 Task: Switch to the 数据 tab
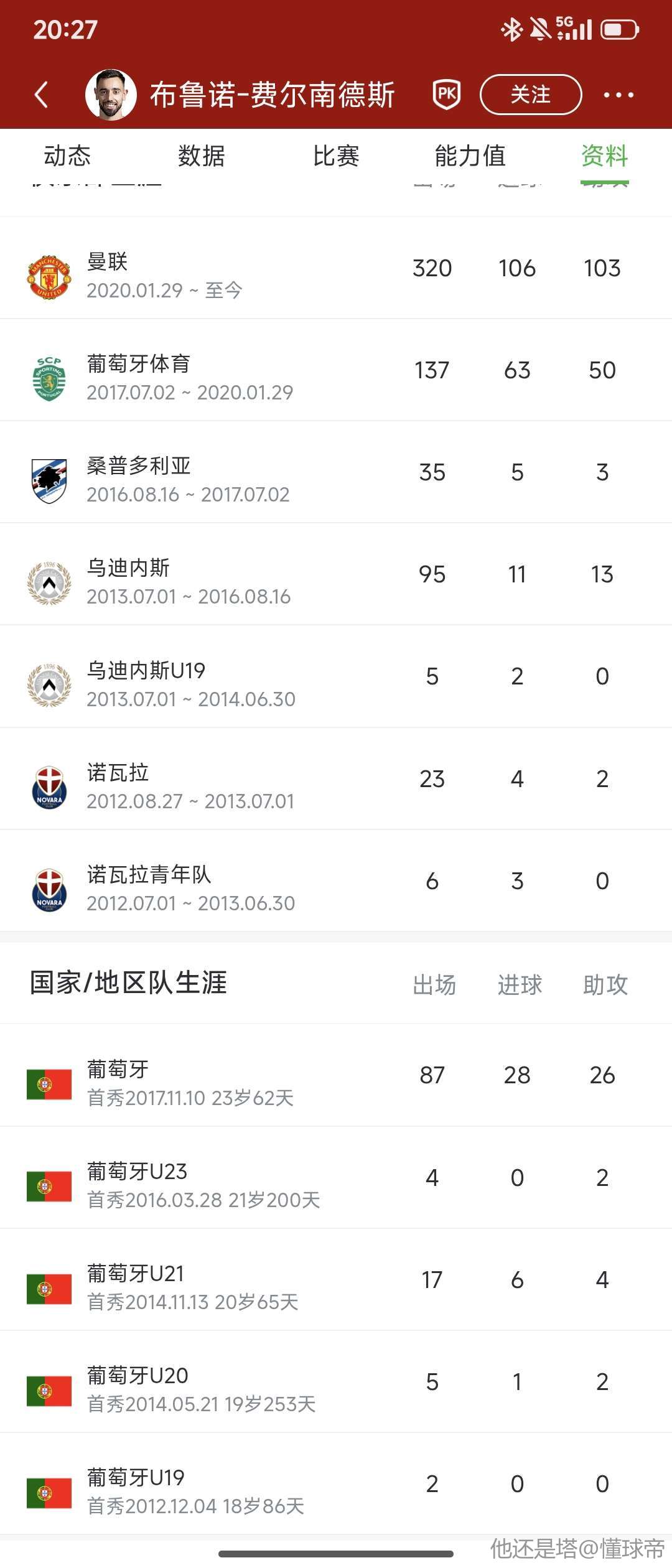coord(201,156)
